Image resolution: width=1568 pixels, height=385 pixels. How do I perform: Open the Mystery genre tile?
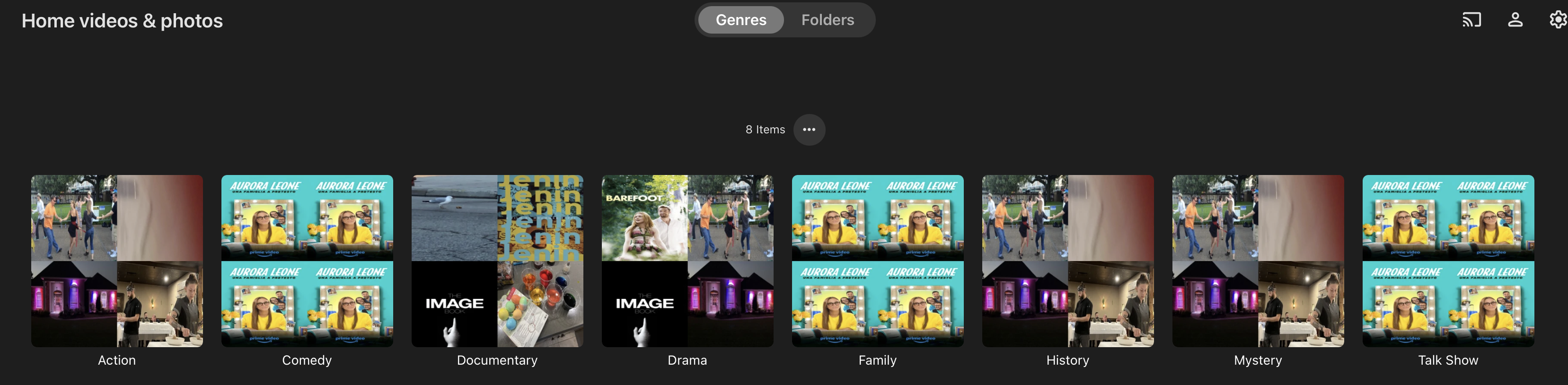[1258, 261]
